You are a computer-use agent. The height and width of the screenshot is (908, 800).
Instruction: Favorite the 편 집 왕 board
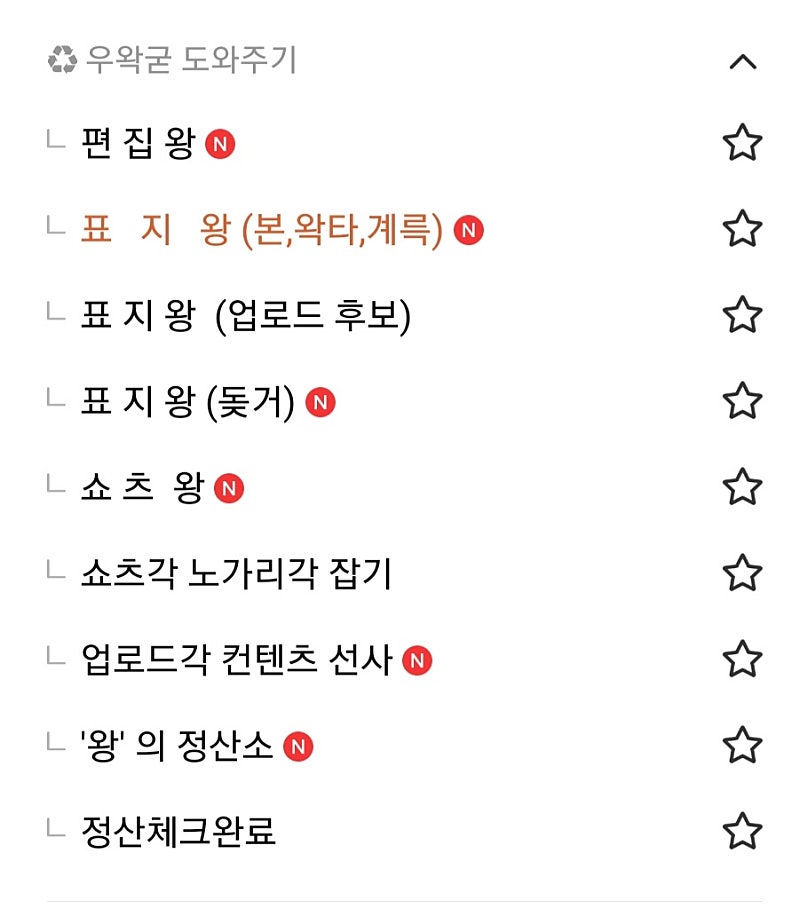[742, 143]
